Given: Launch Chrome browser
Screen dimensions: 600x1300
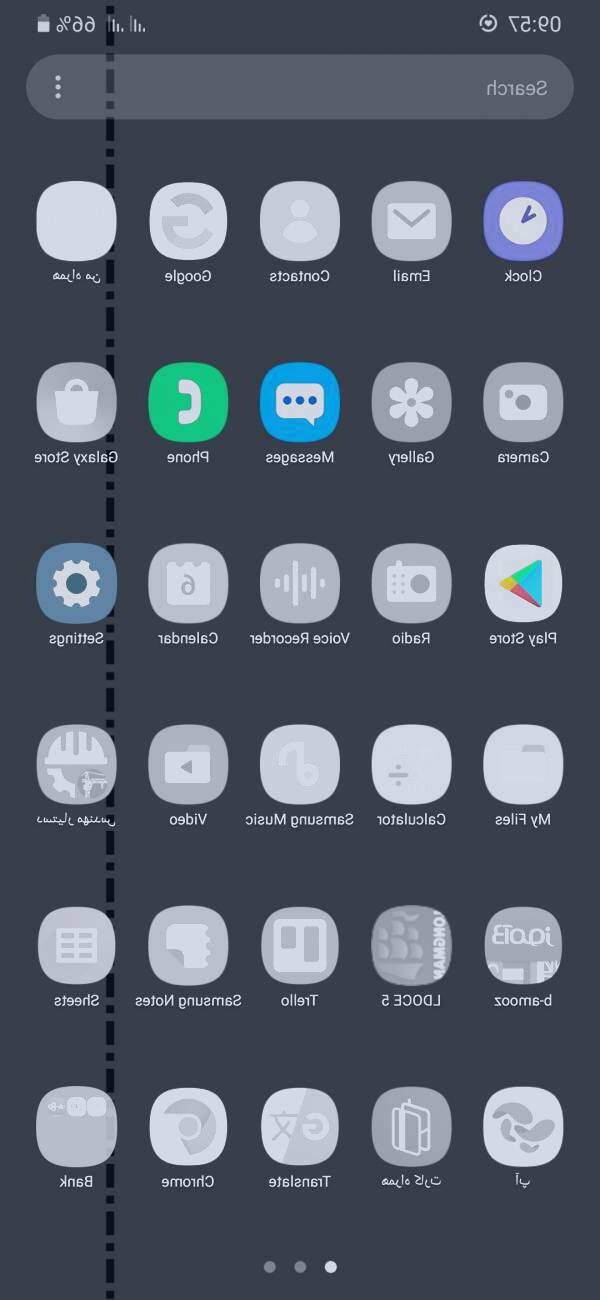Looking at the screenshot, I should point(188,1127).
